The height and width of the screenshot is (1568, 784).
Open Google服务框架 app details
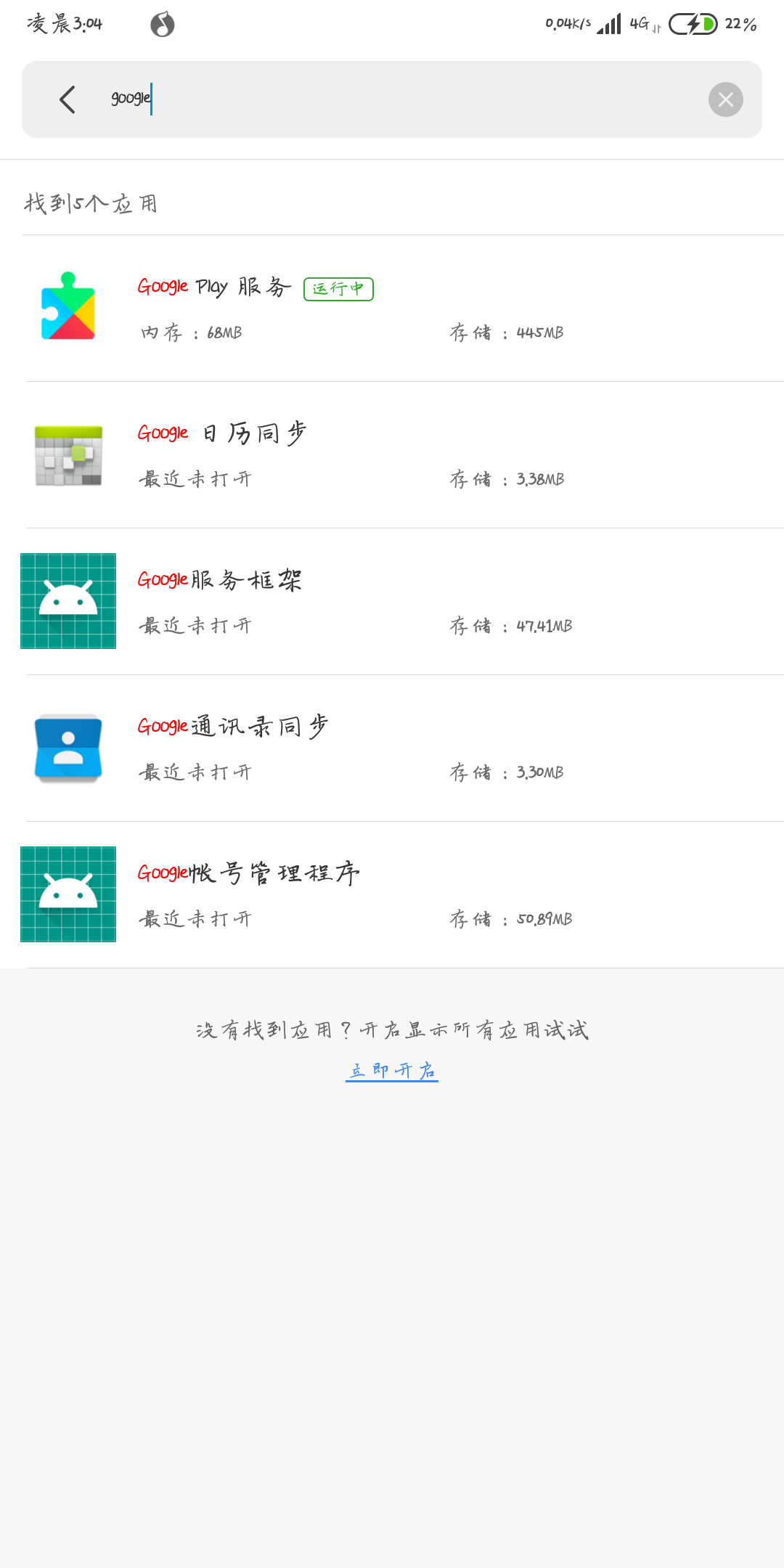pos(392,602)
